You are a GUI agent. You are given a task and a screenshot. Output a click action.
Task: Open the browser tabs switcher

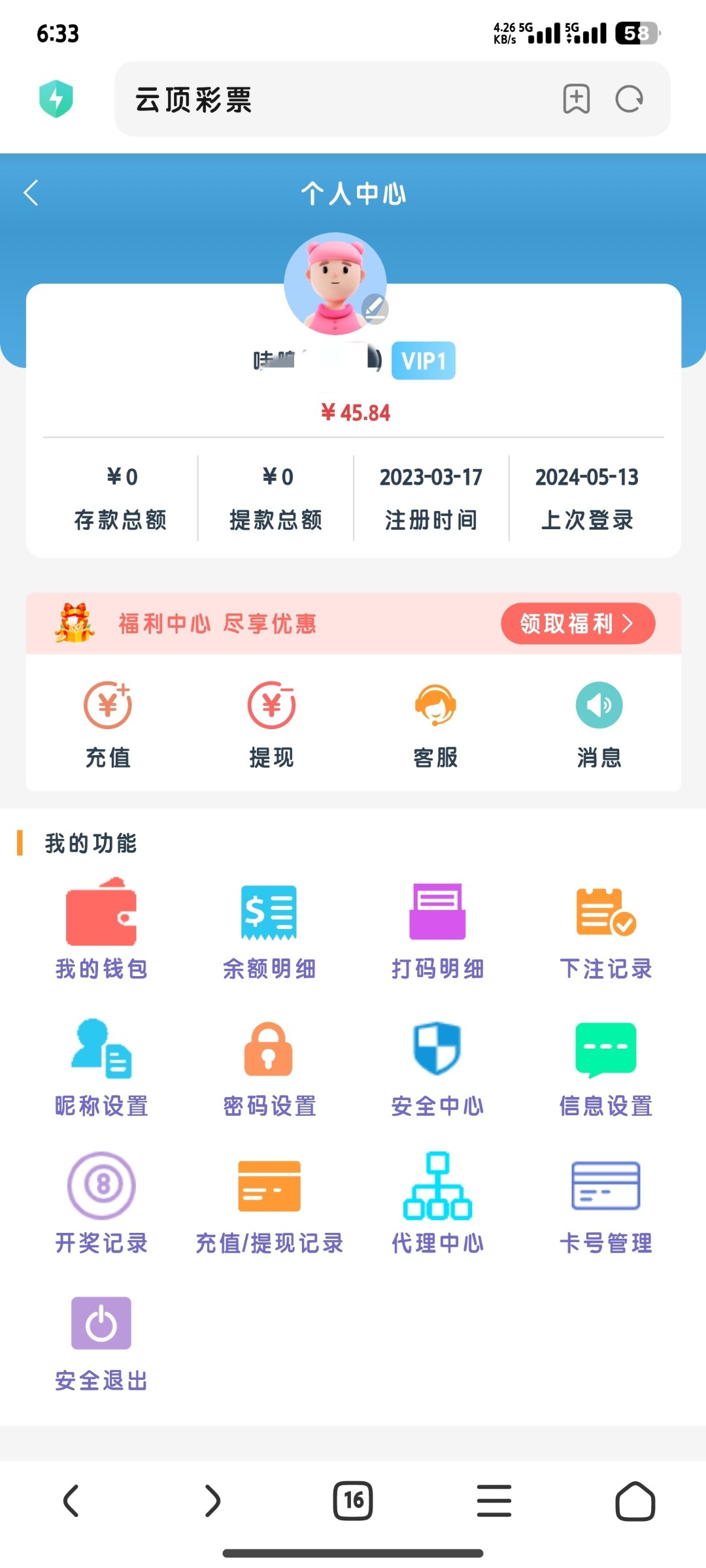point(353,1500)
